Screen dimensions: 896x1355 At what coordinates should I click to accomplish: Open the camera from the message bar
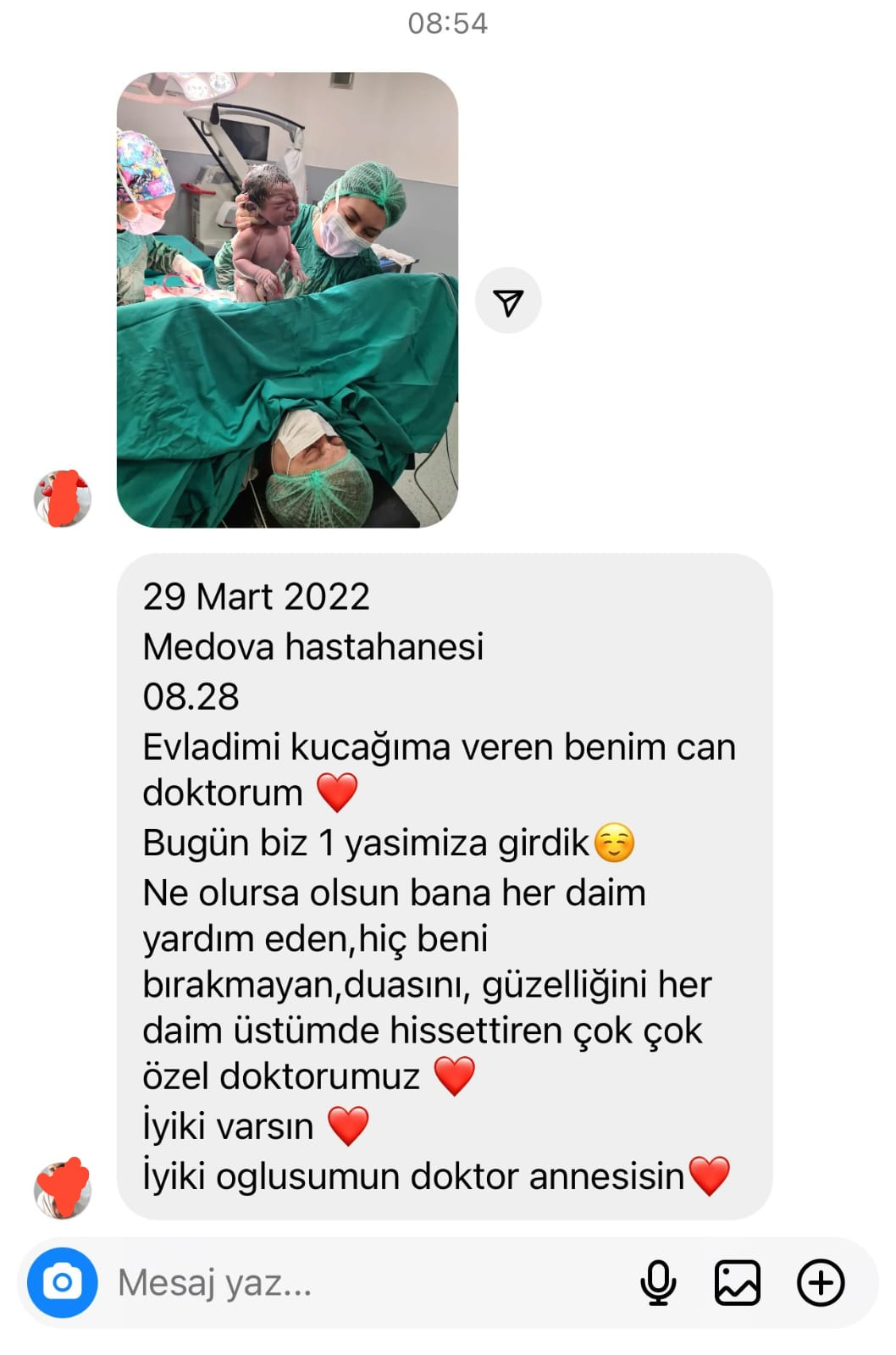pyautogui.click(x=63, y=1282)
